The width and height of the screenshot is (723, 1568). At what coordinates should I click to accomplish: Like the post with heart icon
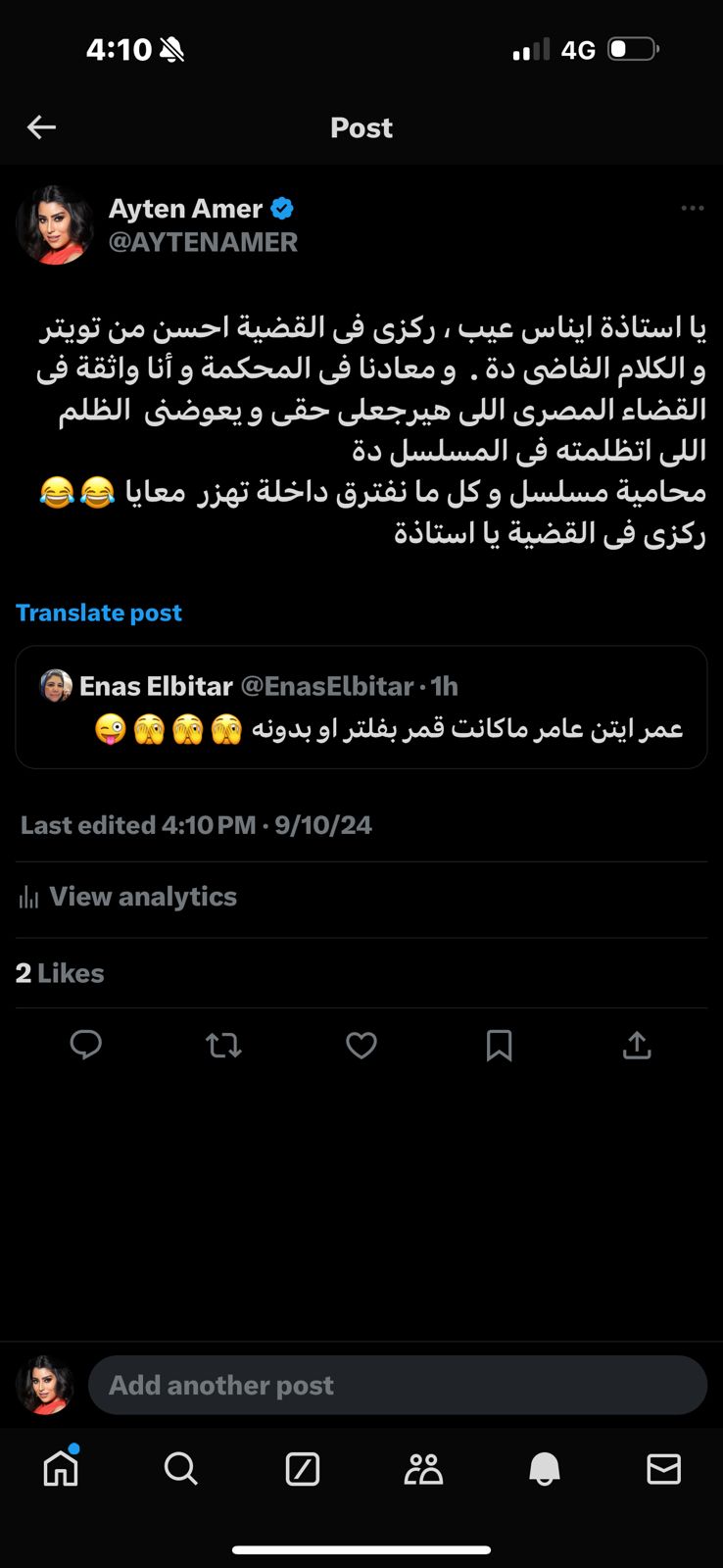click(x=361, y=1046)
